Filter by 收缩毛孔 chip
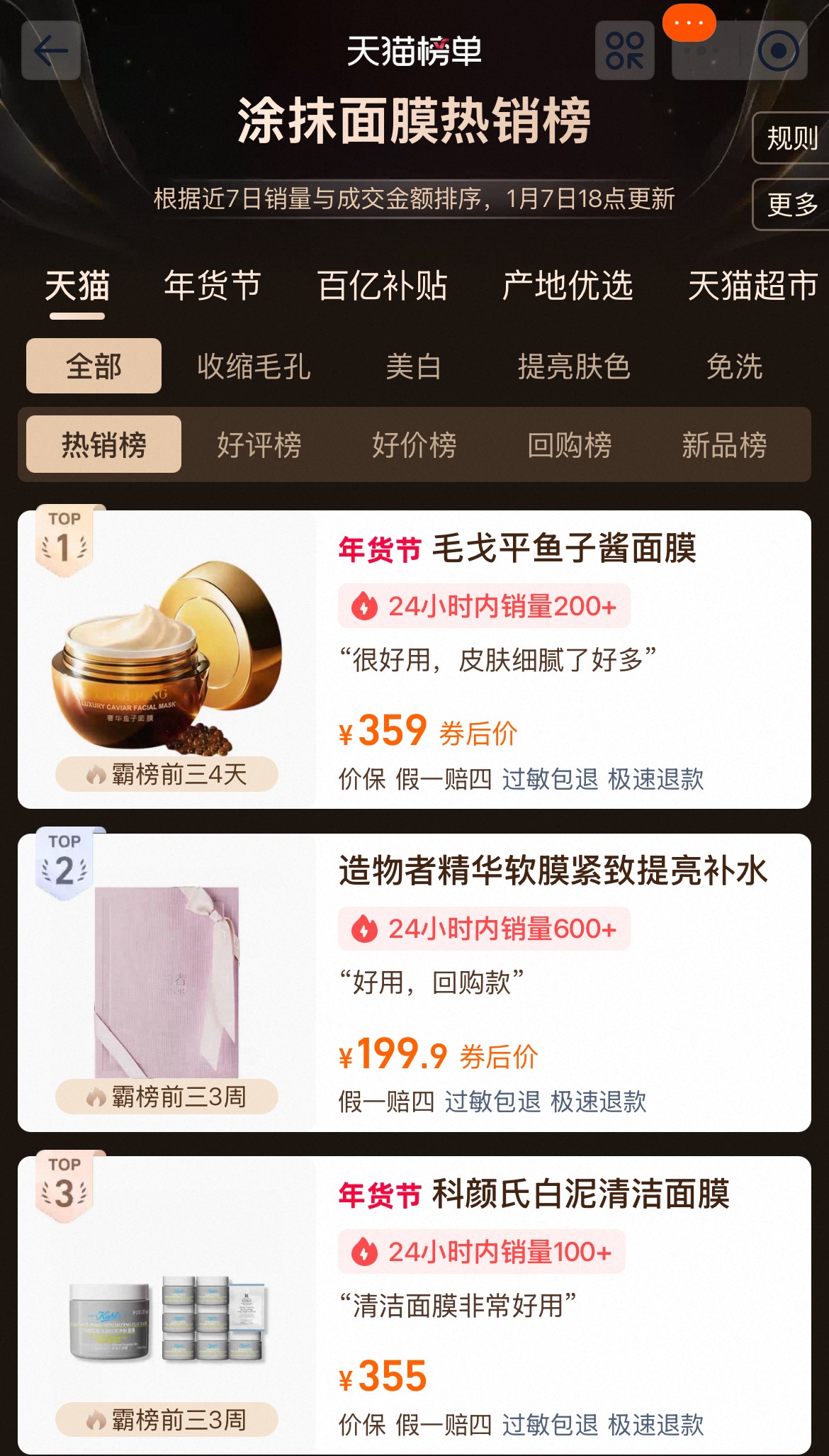 point(254,366)
